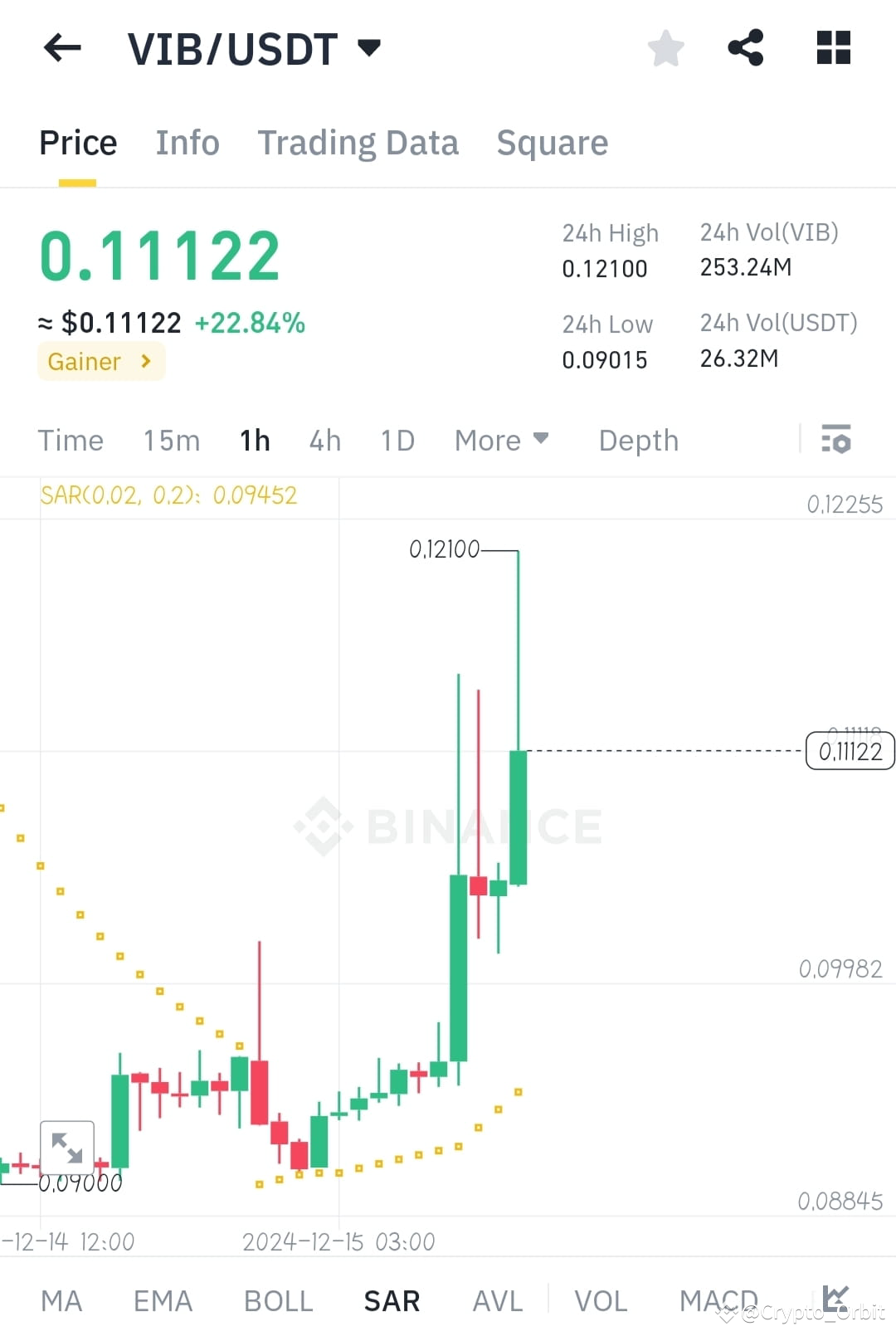
Task: Open the markets grid icon top right
Action: pos(833,48)
